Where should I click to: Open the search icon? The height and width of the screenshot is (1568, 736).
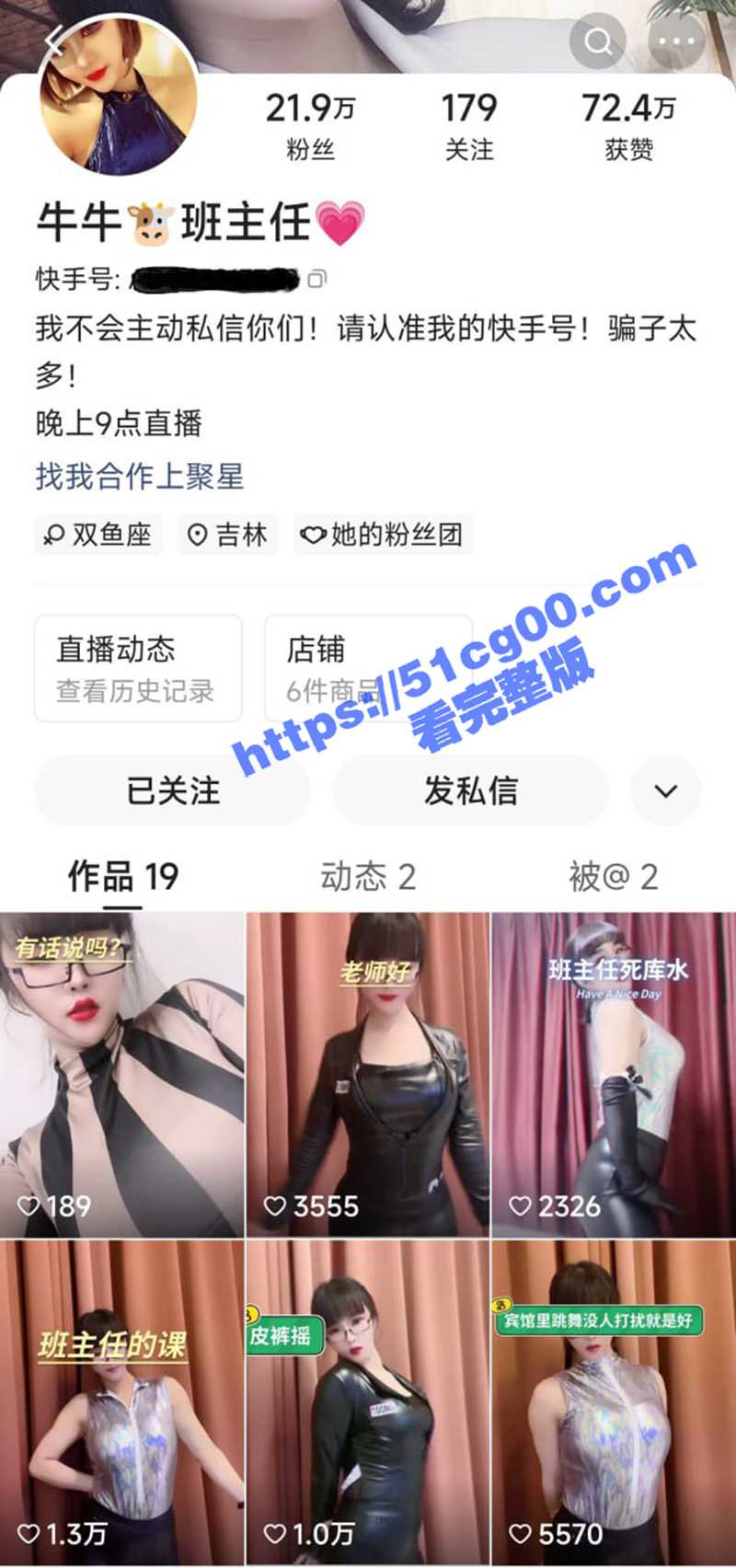coord(600,40)
